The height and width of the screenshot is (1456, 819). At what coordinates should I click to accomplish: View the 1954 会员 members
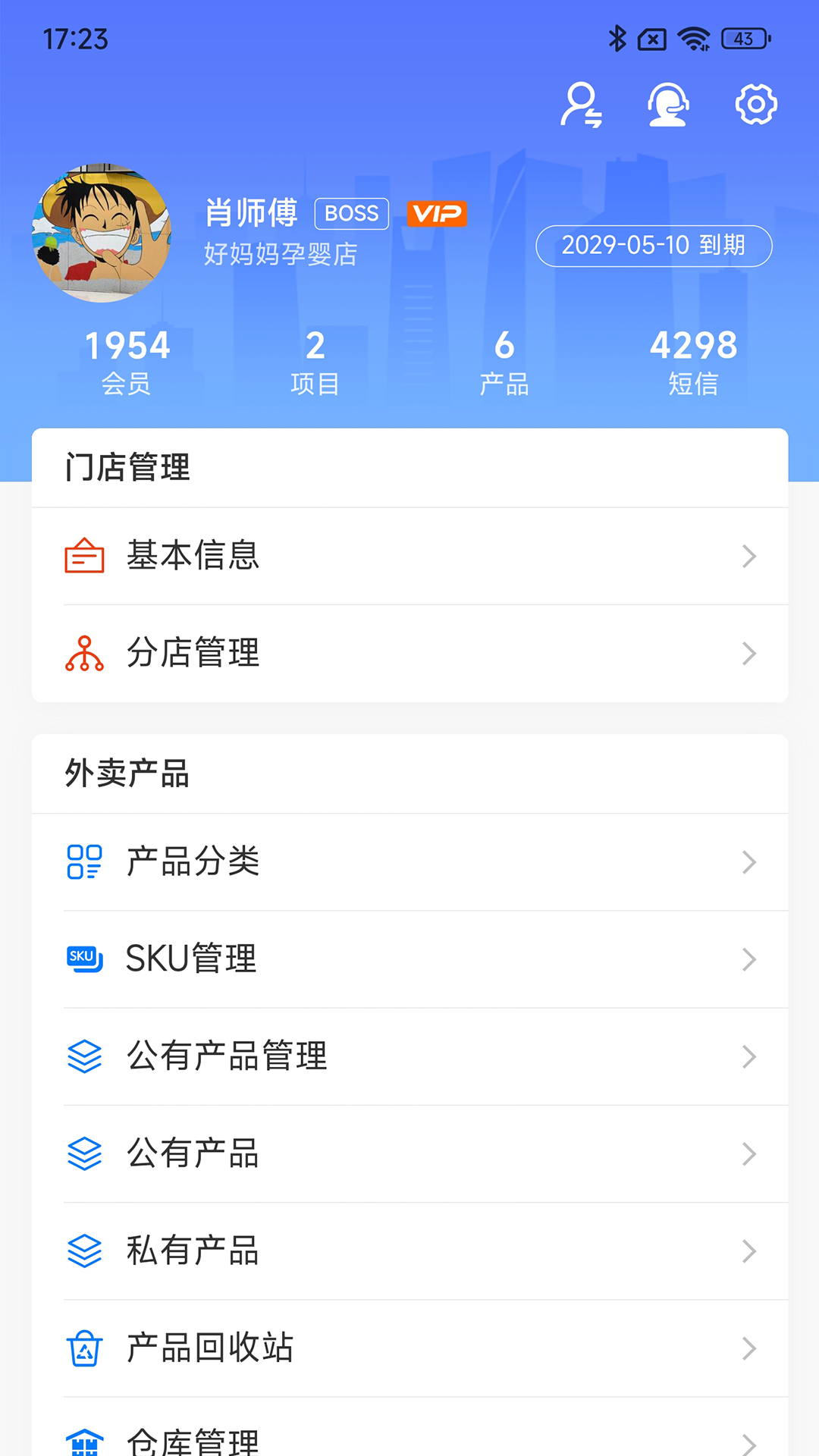coord(127,362)
